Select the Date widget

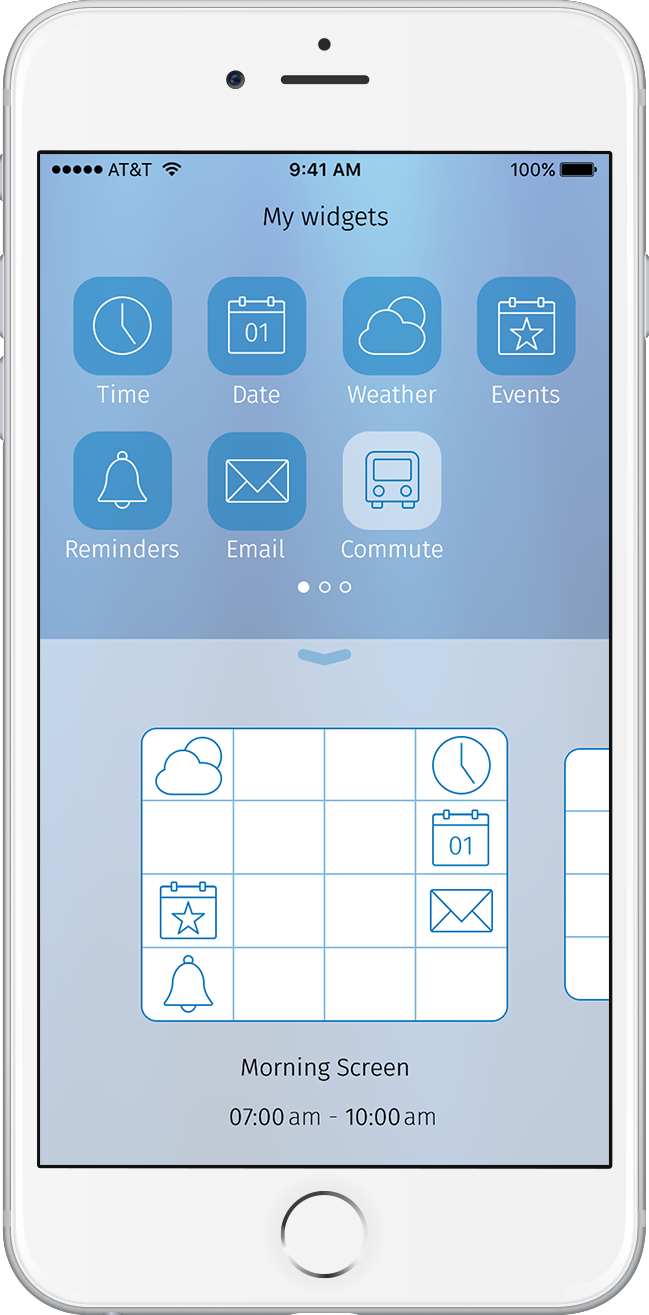tap(257, 326)
